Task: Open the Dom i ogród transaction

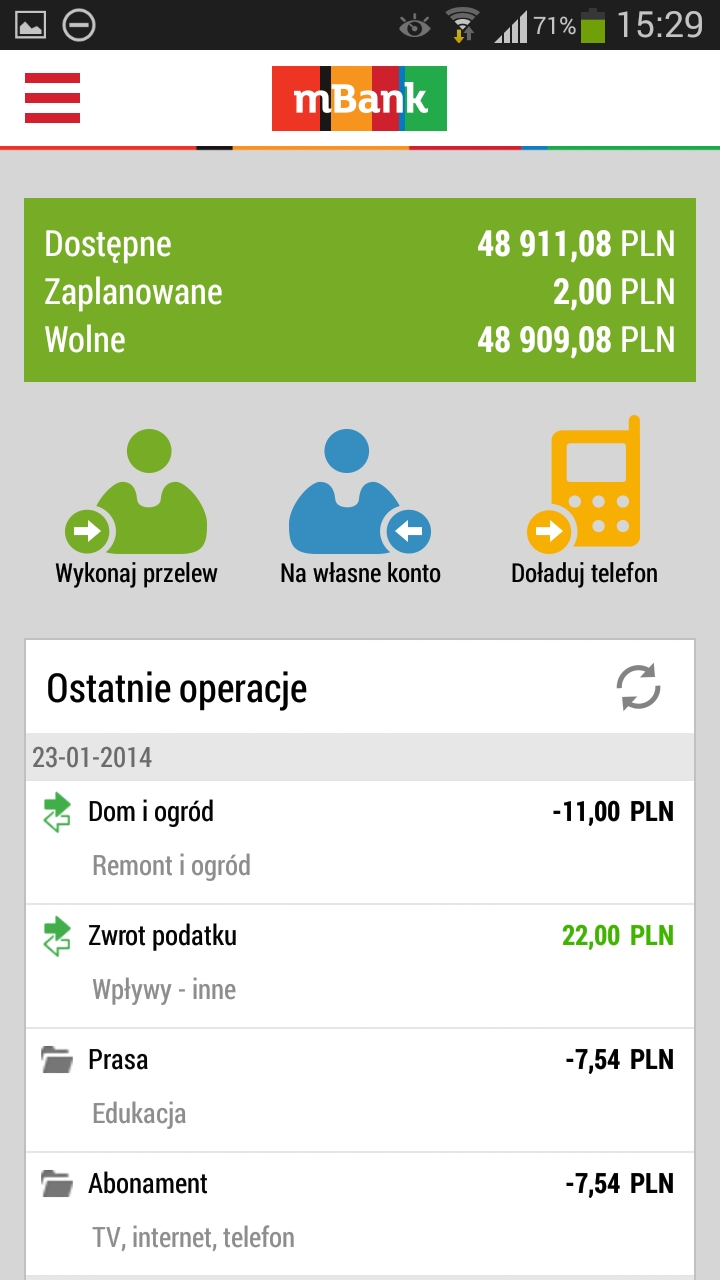Action: 360,838
